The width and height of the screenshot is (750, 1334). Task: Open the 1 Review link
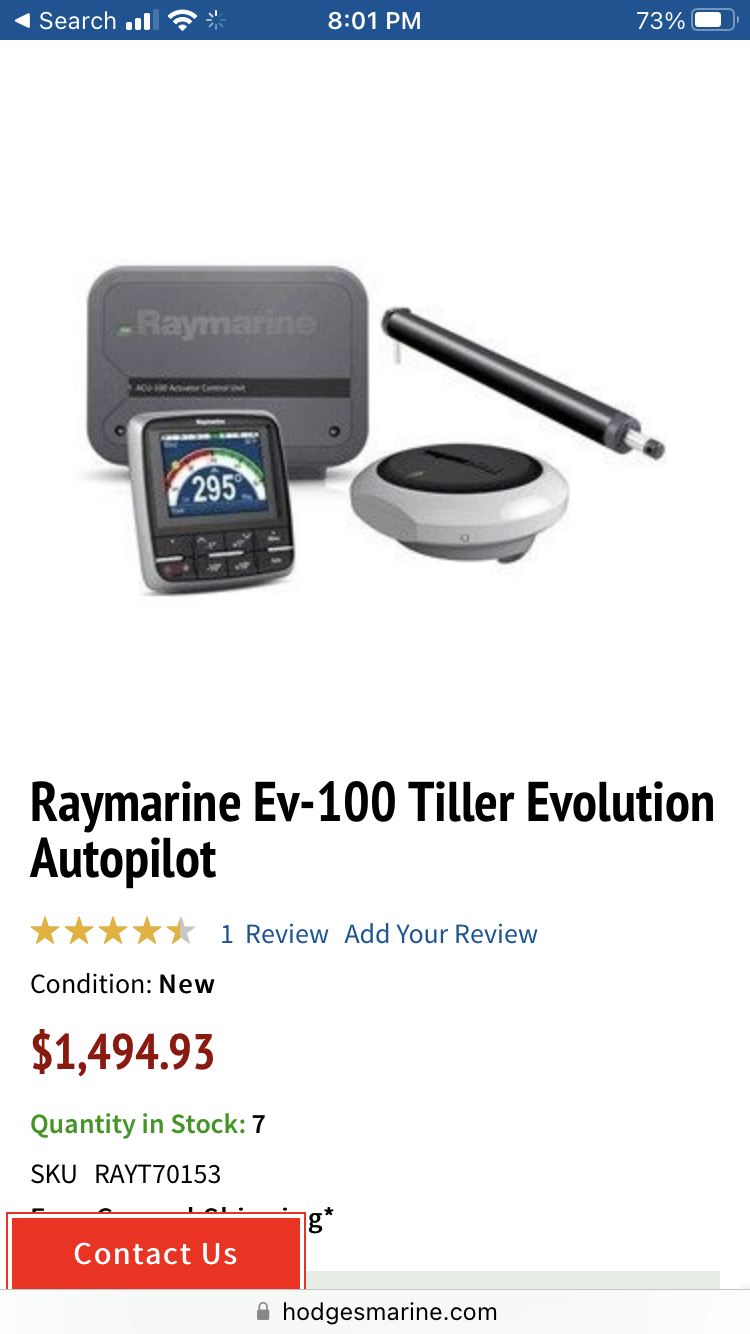tap(274, 934)
